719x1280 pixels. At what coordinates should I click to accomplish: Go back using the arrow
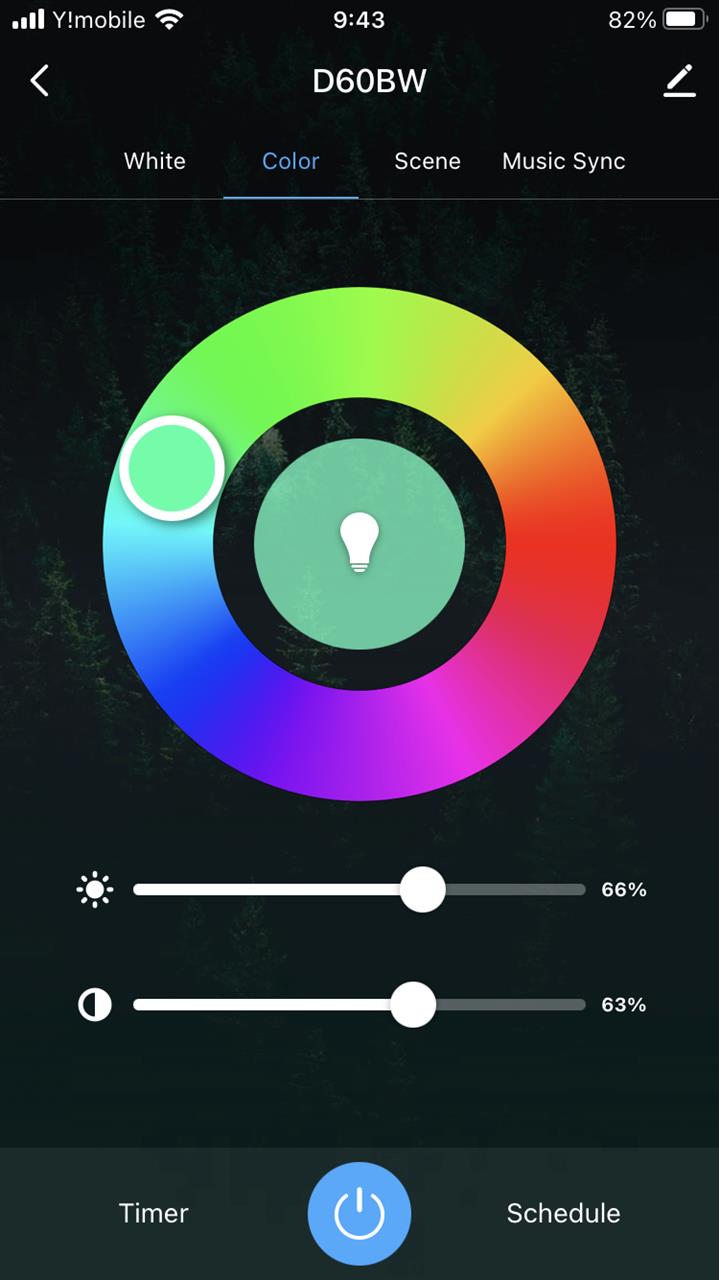[40, 81]
